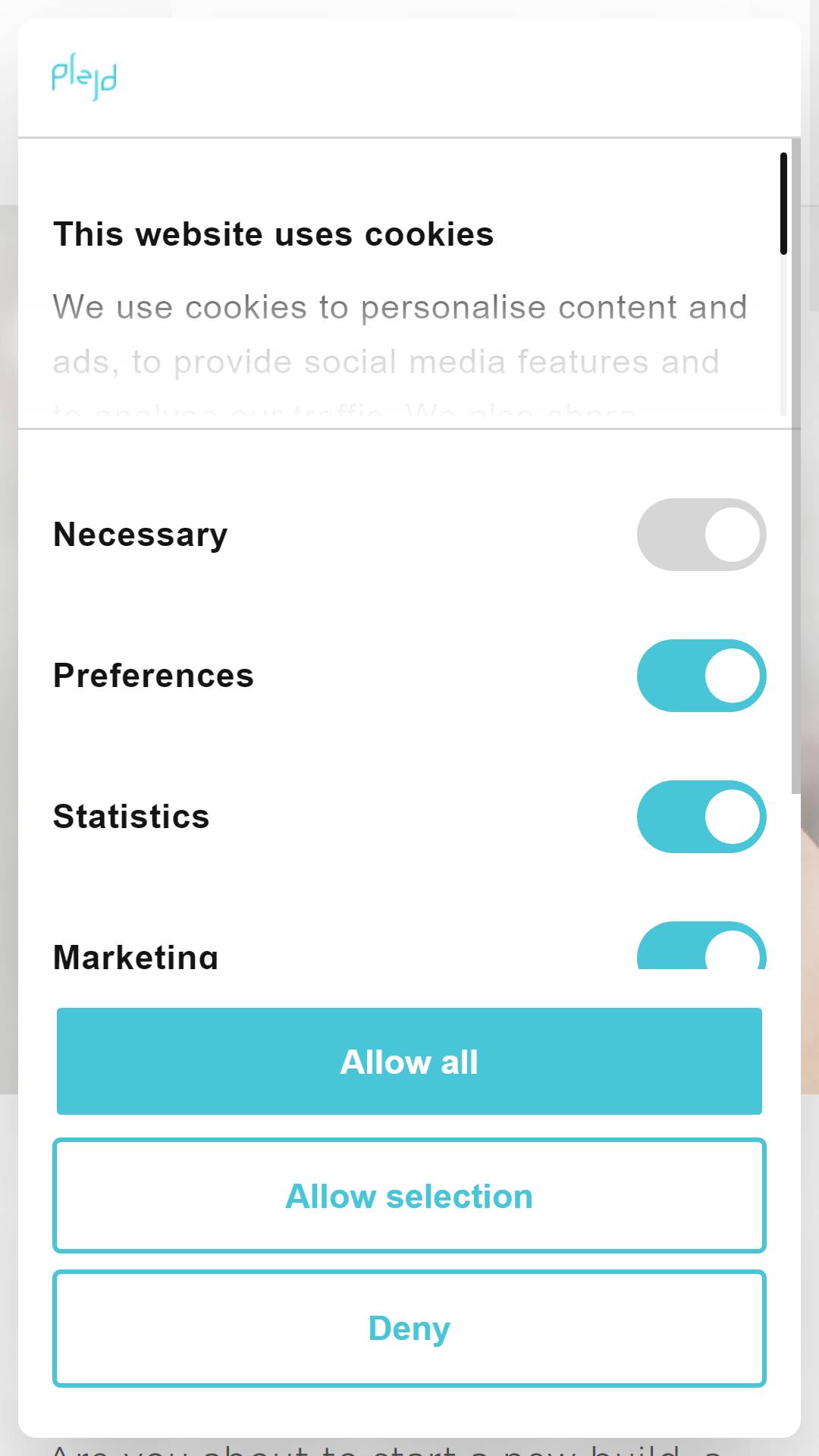Tap the Necessary cookies switch

[x=701, y=535]
